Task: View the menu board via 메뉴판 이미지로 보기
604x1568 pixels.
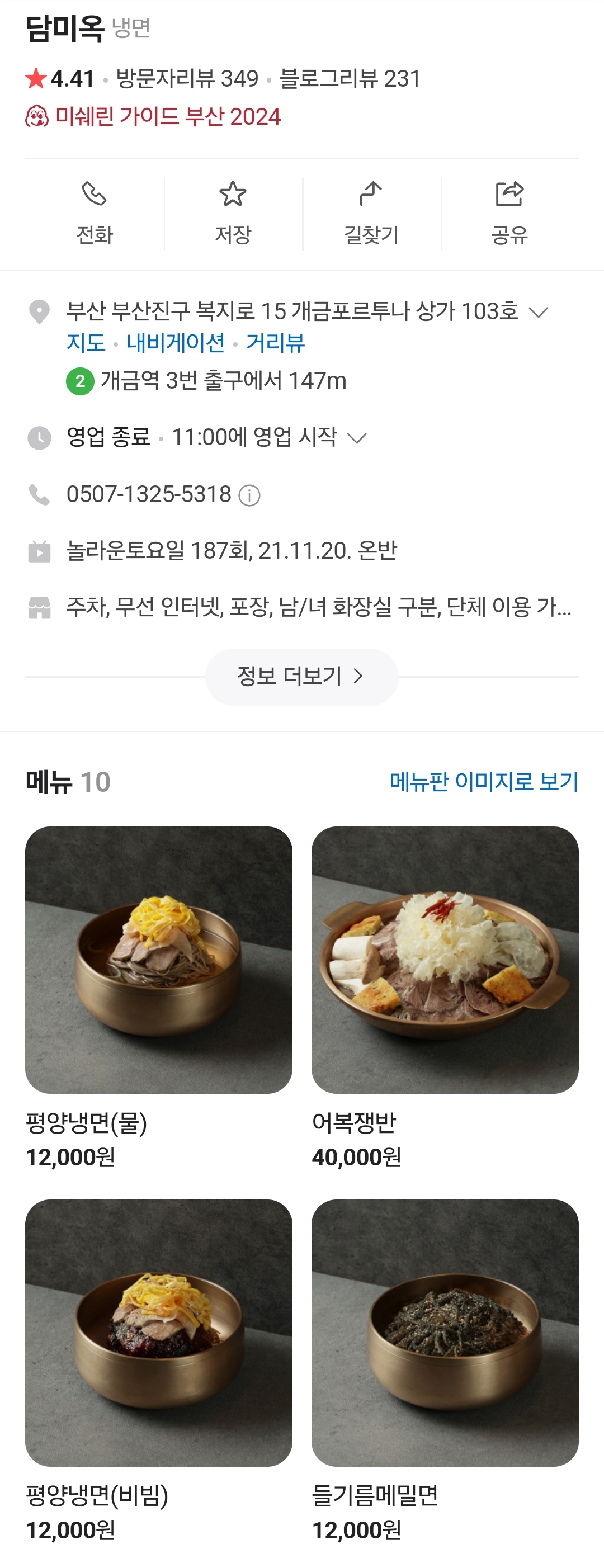Action: tap(483, 782)
